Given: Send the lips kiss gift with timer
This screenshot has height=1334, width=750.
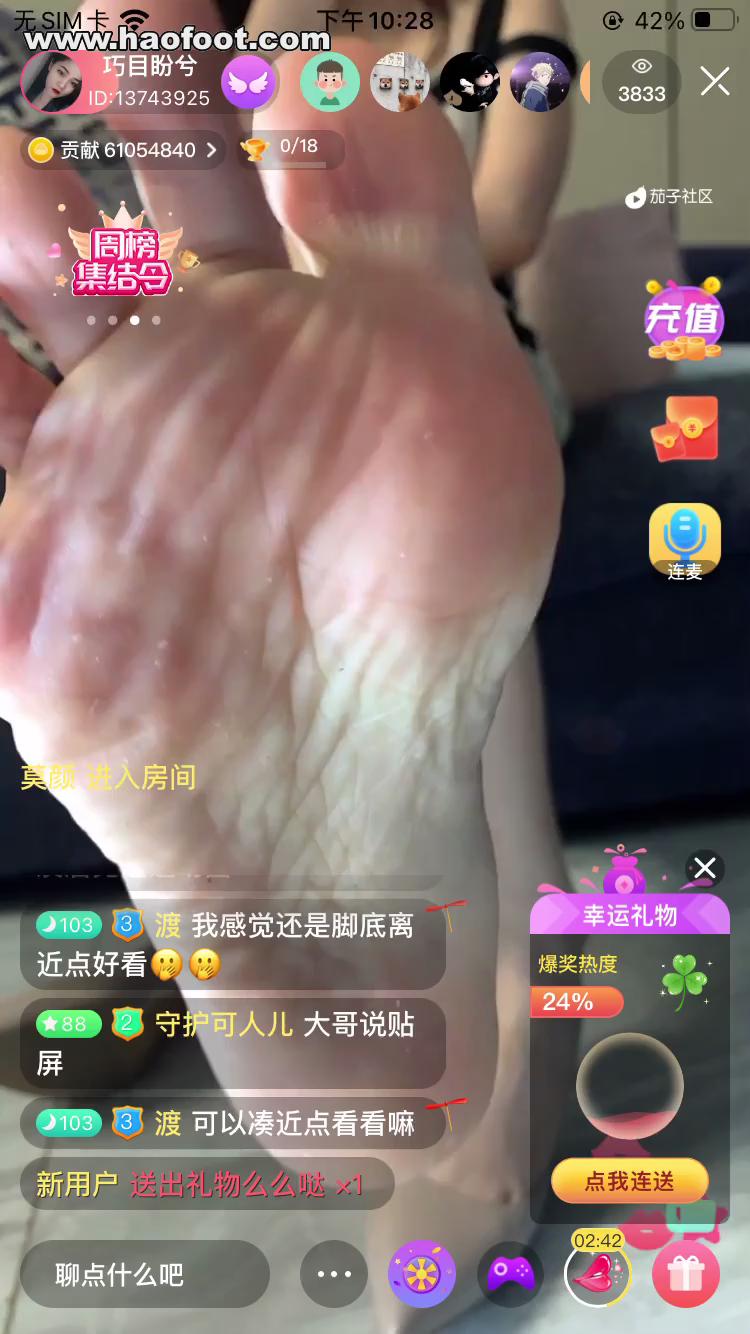Looking at the screenshot, I should tap(598, 1274).
